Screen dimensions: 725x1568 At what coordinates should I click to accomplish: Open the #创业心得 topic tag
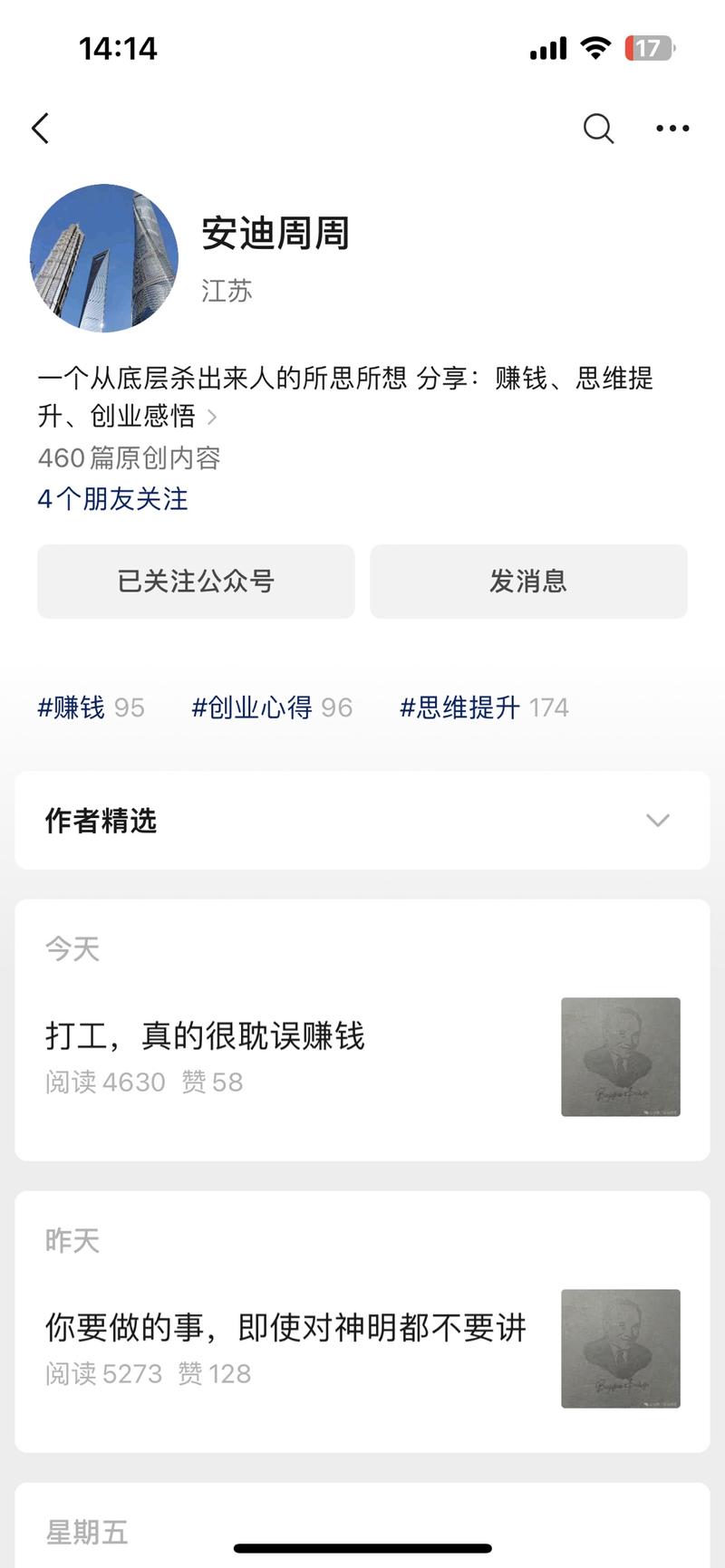coord(271,707)
